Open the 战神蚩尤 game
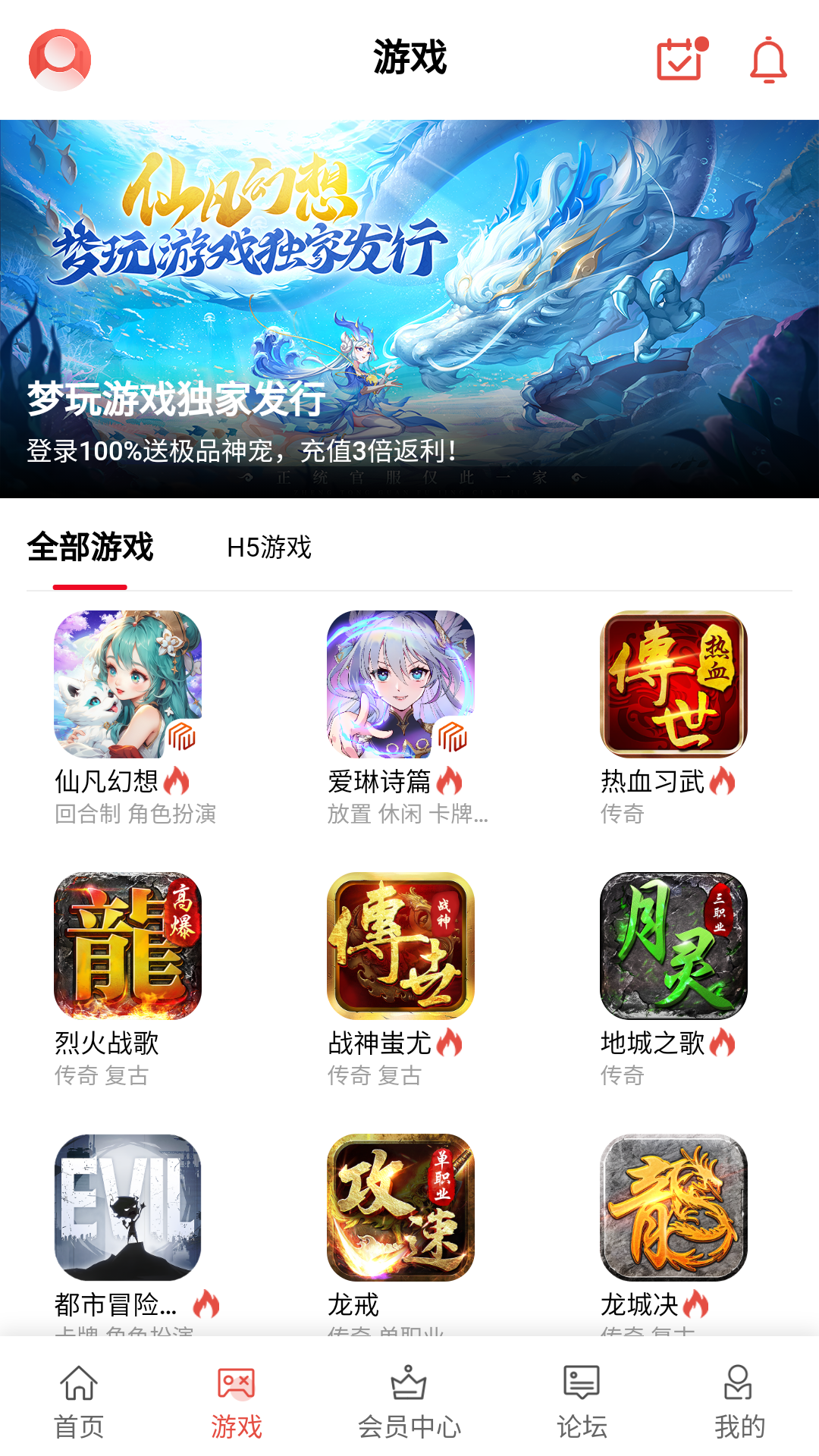 400,946
